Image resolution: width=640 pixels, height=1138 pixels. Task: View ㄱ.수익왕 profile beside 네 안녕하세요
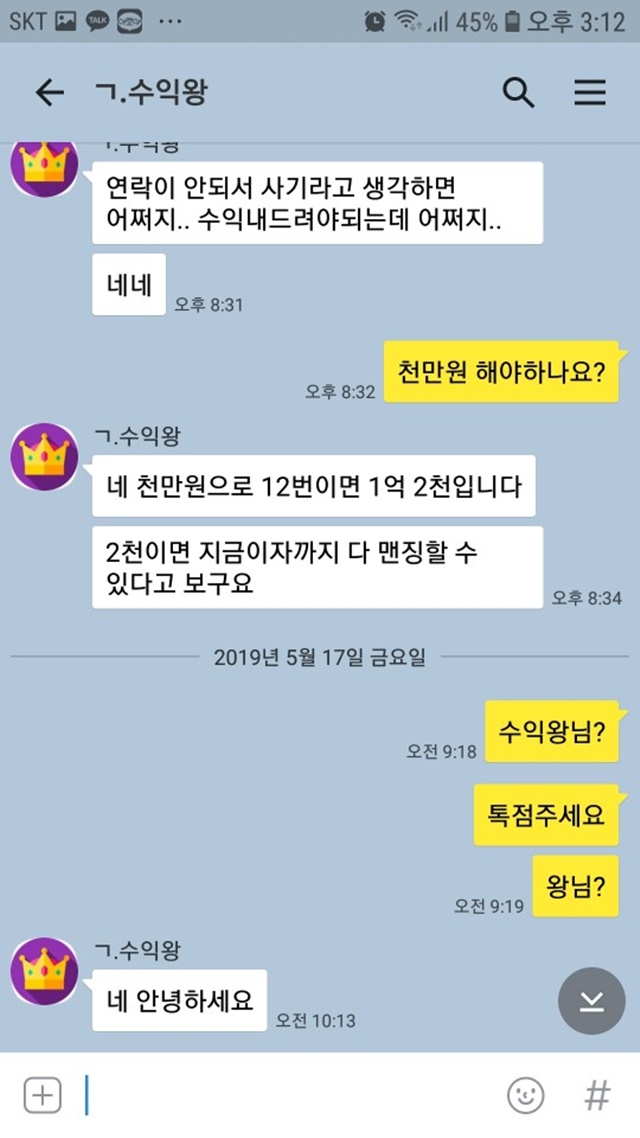tap(44, 971)
